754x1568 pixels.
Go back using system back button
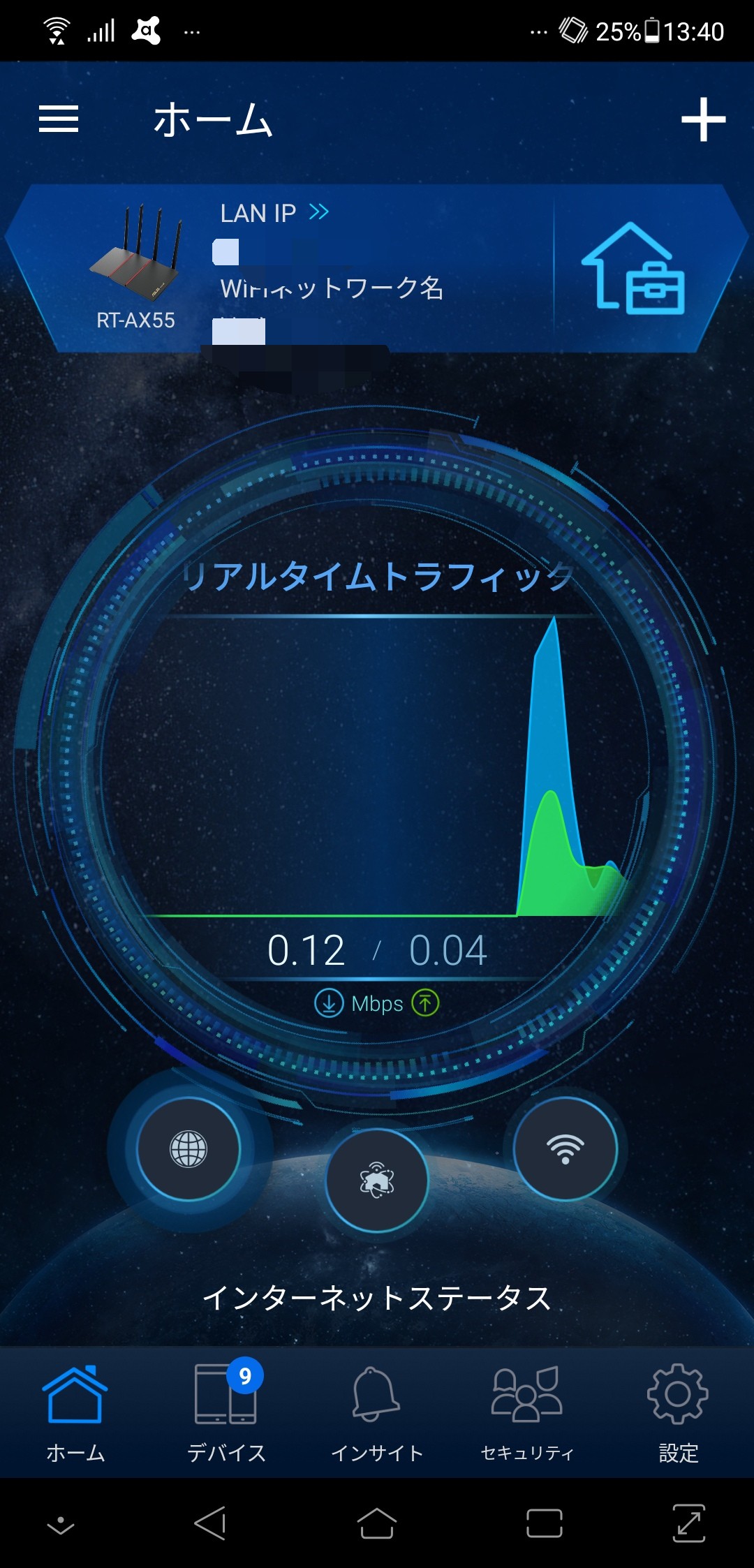210,1523
